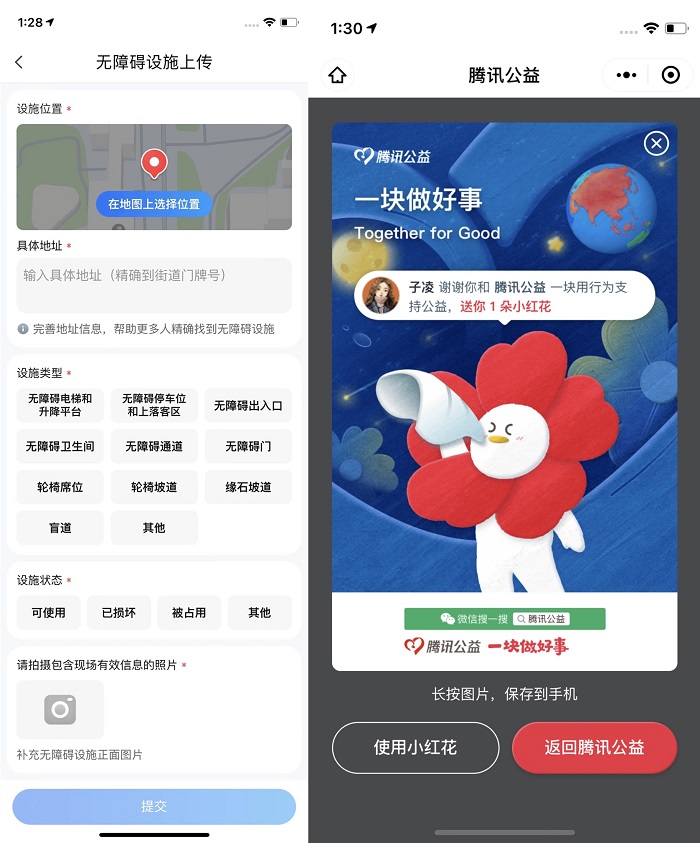Tap 使用小红花 button
Screen dimensions: 700x843
coord(415,747)
